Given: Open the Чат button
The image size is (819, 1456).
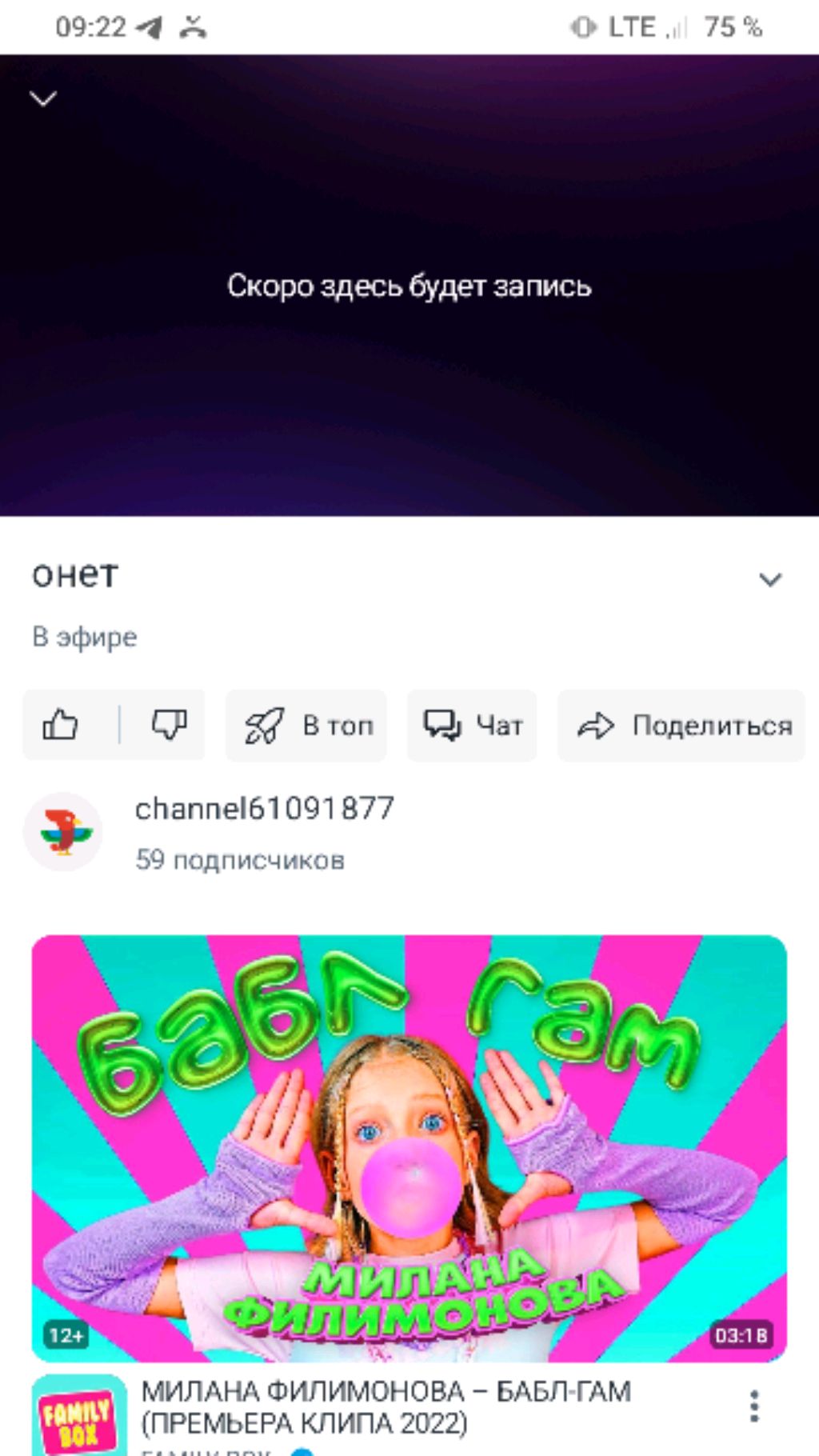Looking at the screenshot, I should 472,726.
